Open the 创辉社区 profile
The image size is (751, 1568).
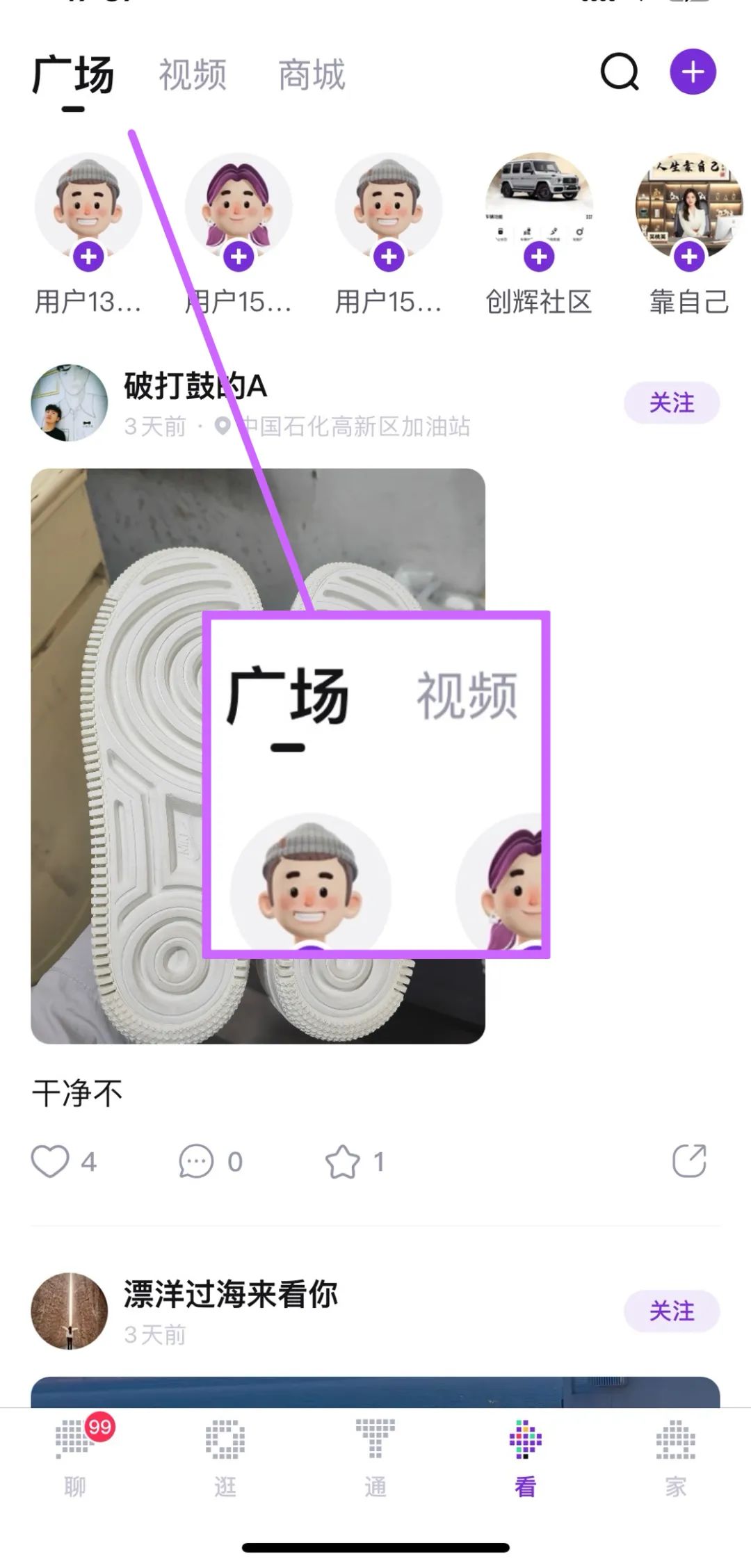(539, 207)
